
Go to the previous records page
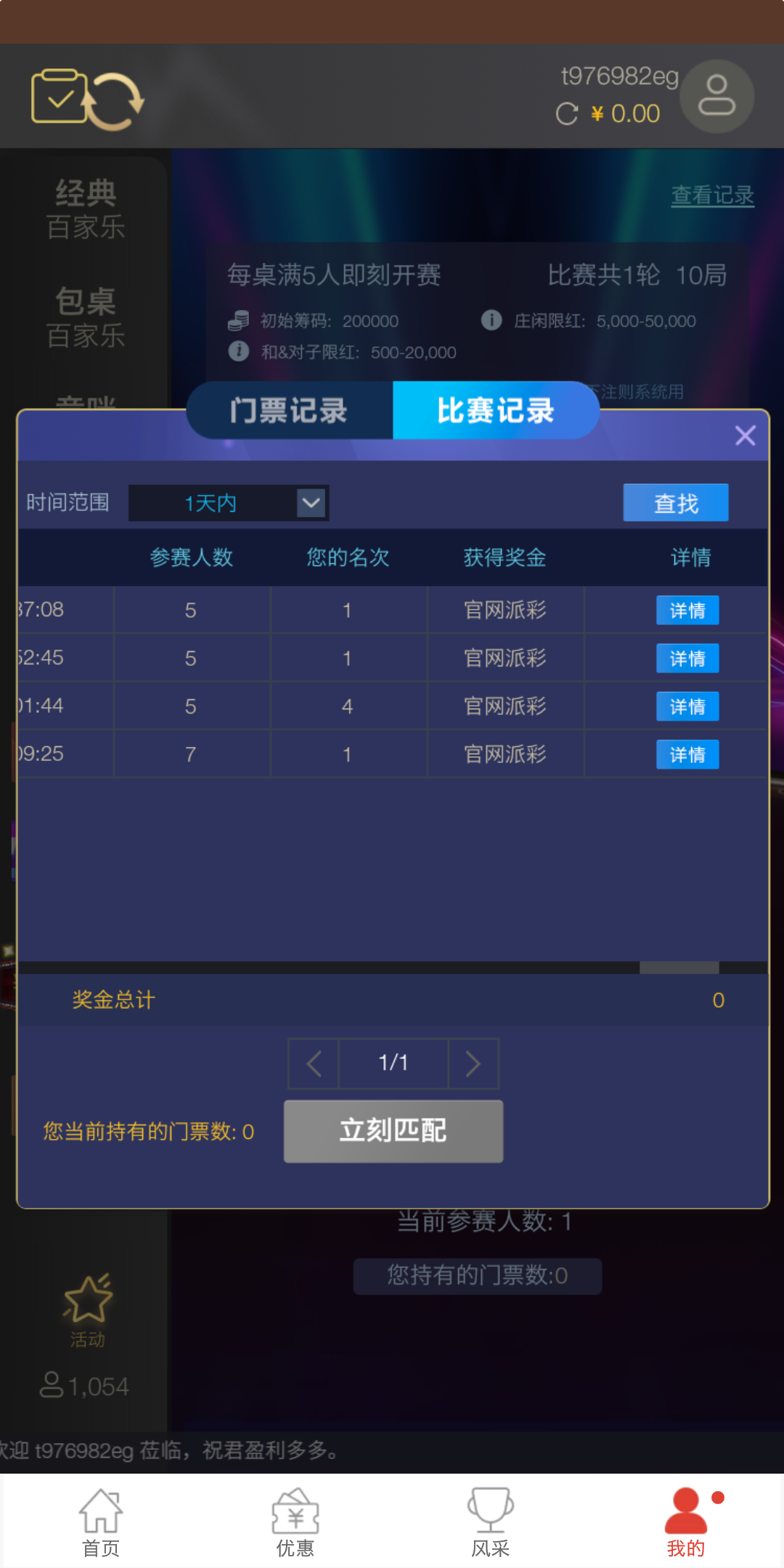pyautogui.click(x=314, y=1063)
